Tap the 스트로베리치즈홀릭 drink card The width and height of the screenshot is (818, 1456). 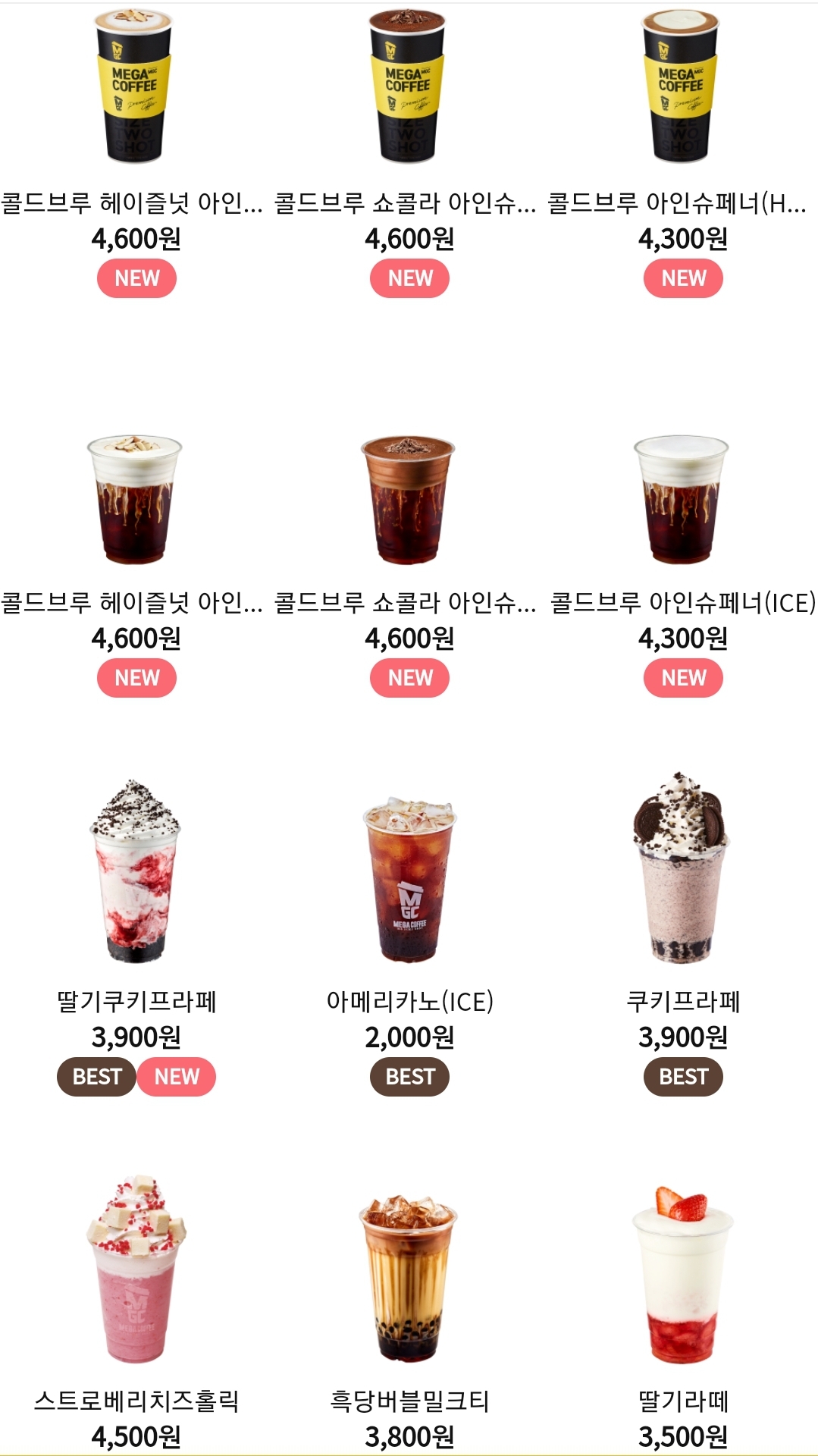point(135,1270)
